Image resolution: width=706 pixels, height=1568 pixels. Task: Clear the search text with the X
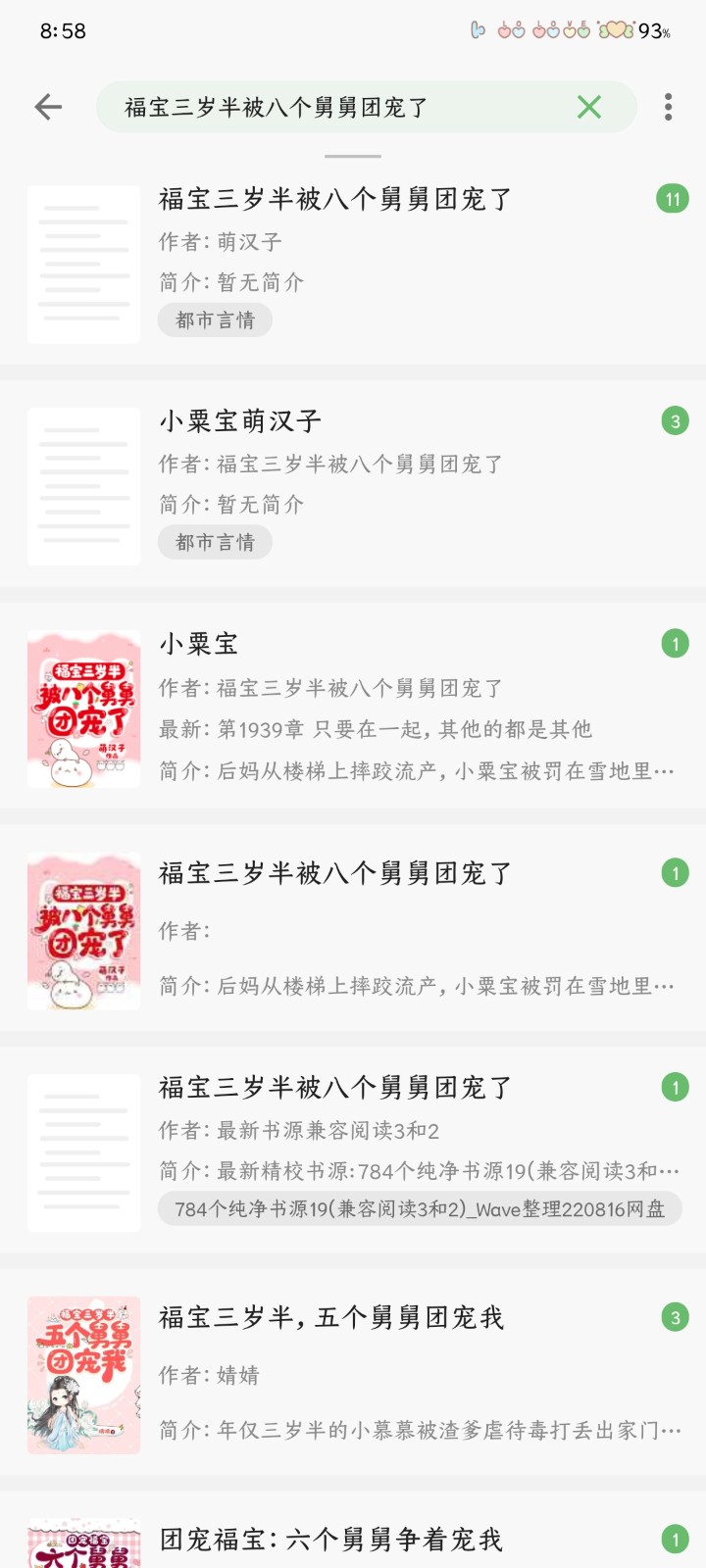click(588, 107)
